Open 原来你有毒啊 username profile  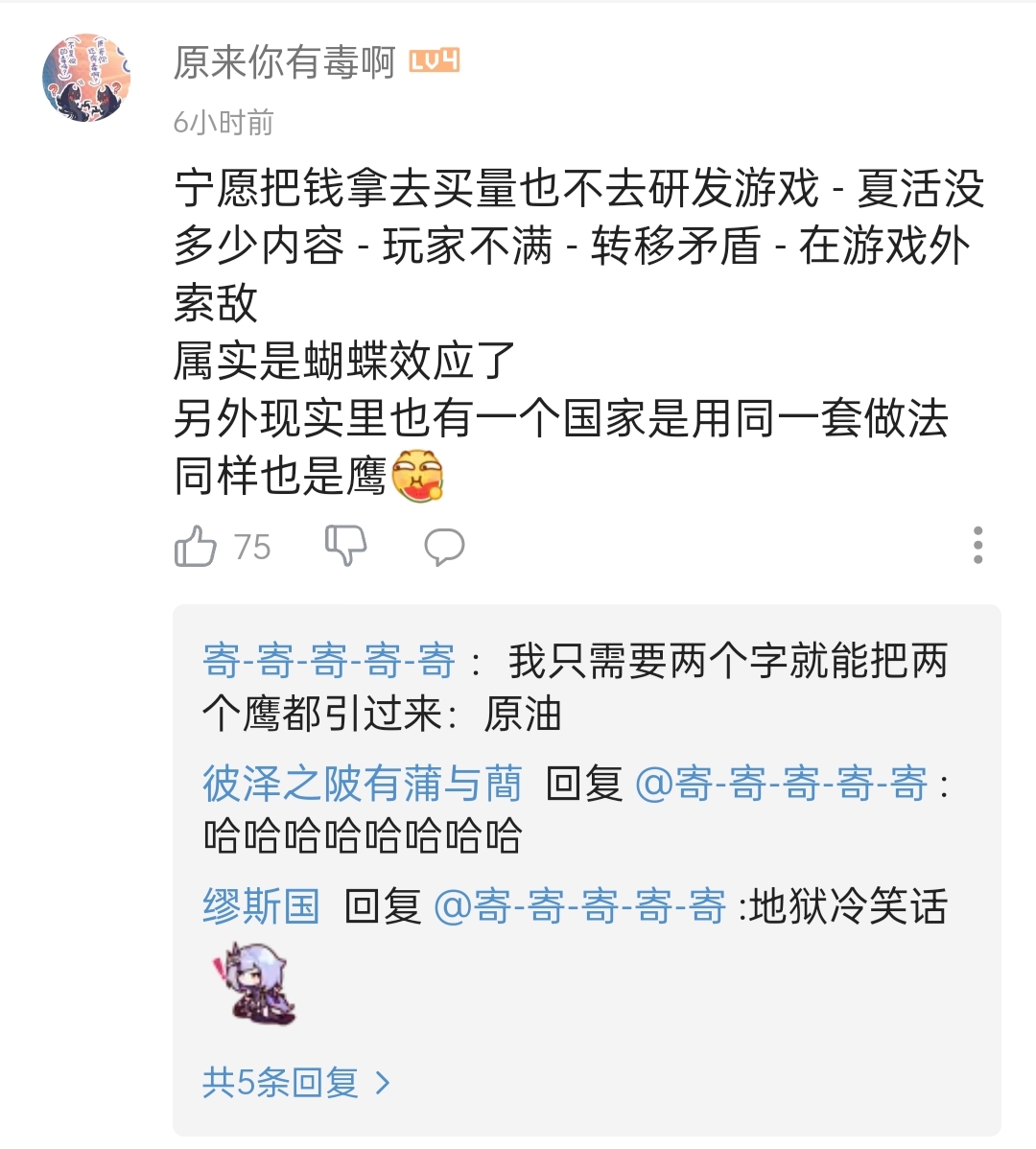[x=284, y=63]
